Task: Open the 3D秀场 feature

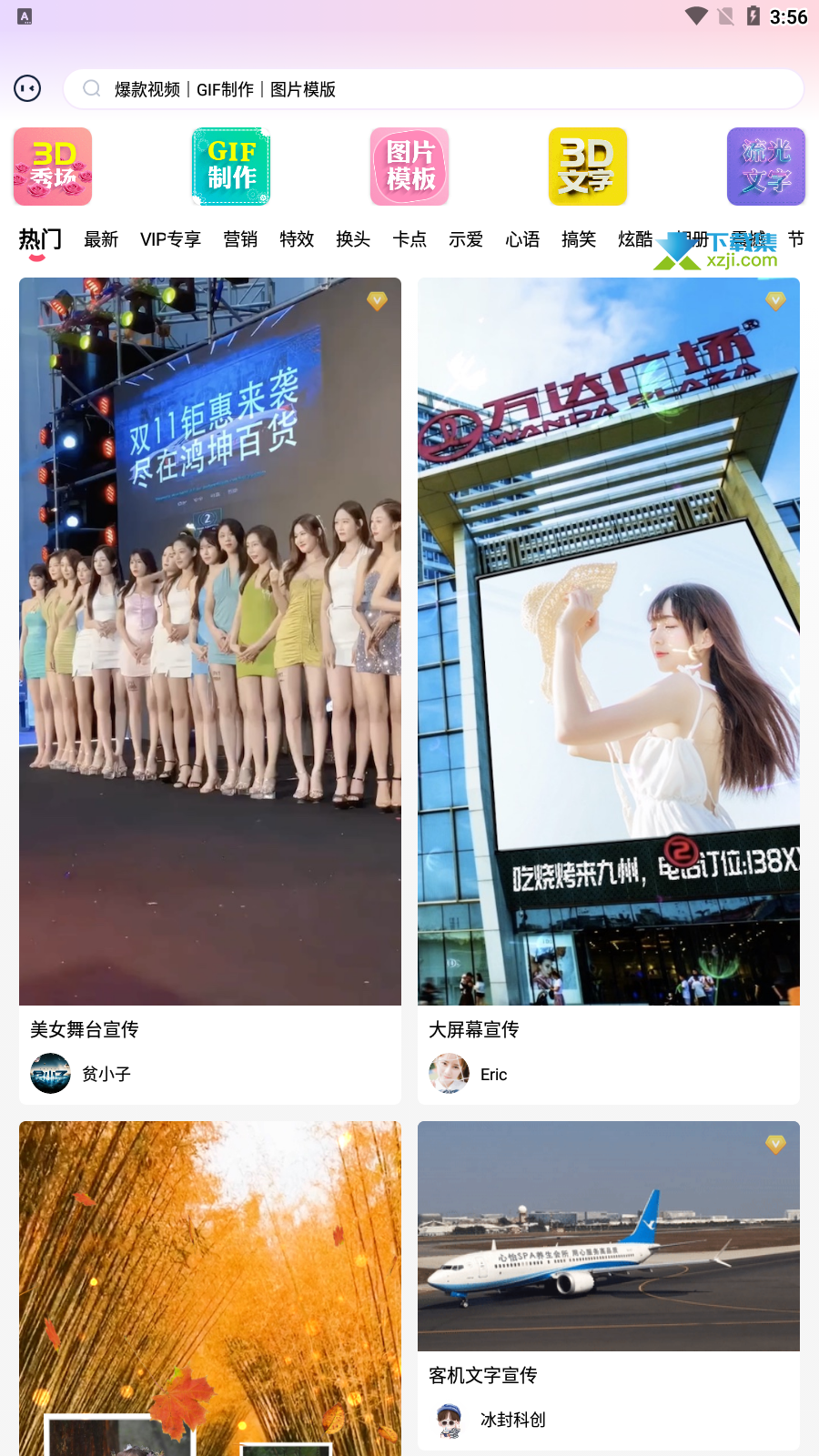Action: (53, 167)
